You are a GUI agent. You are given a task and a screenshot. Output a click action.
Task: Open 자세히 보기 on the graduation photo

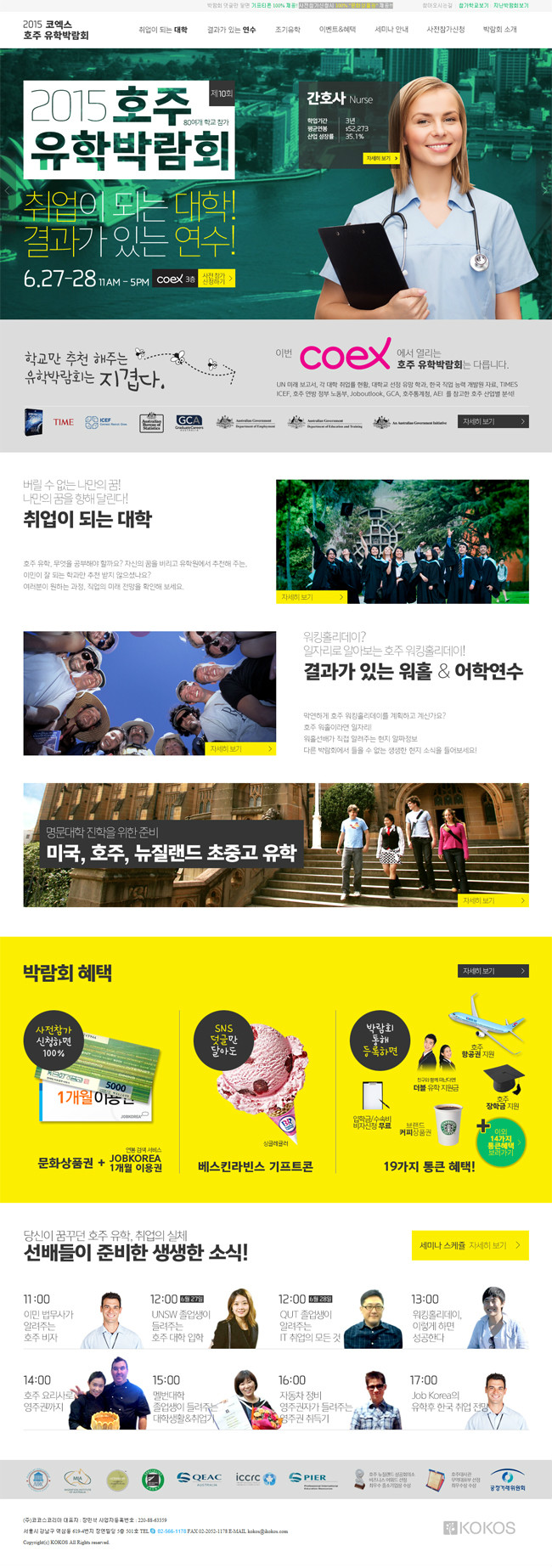(x=312, y=597)
